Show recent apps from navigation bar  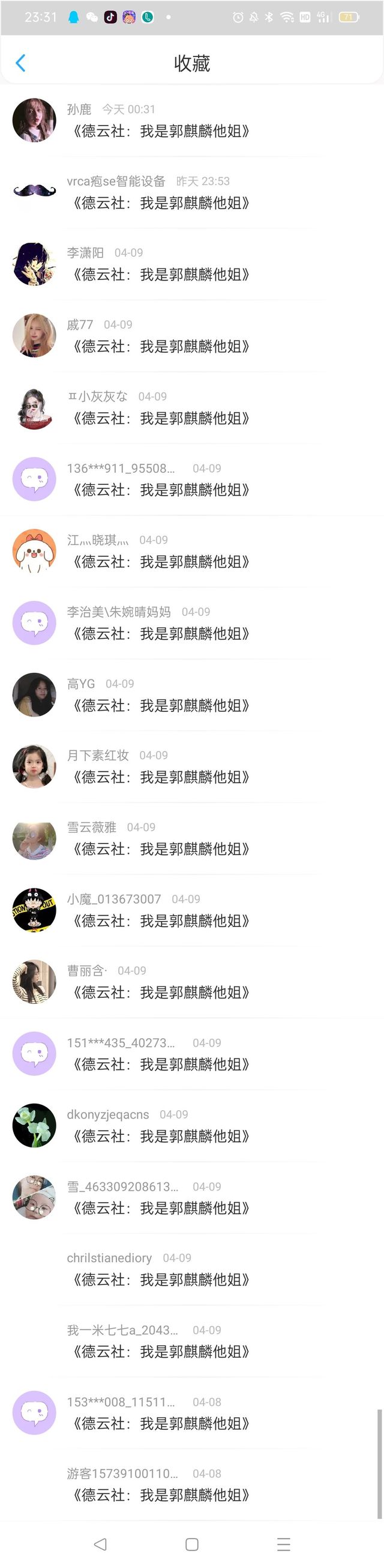click(284, 1544)
